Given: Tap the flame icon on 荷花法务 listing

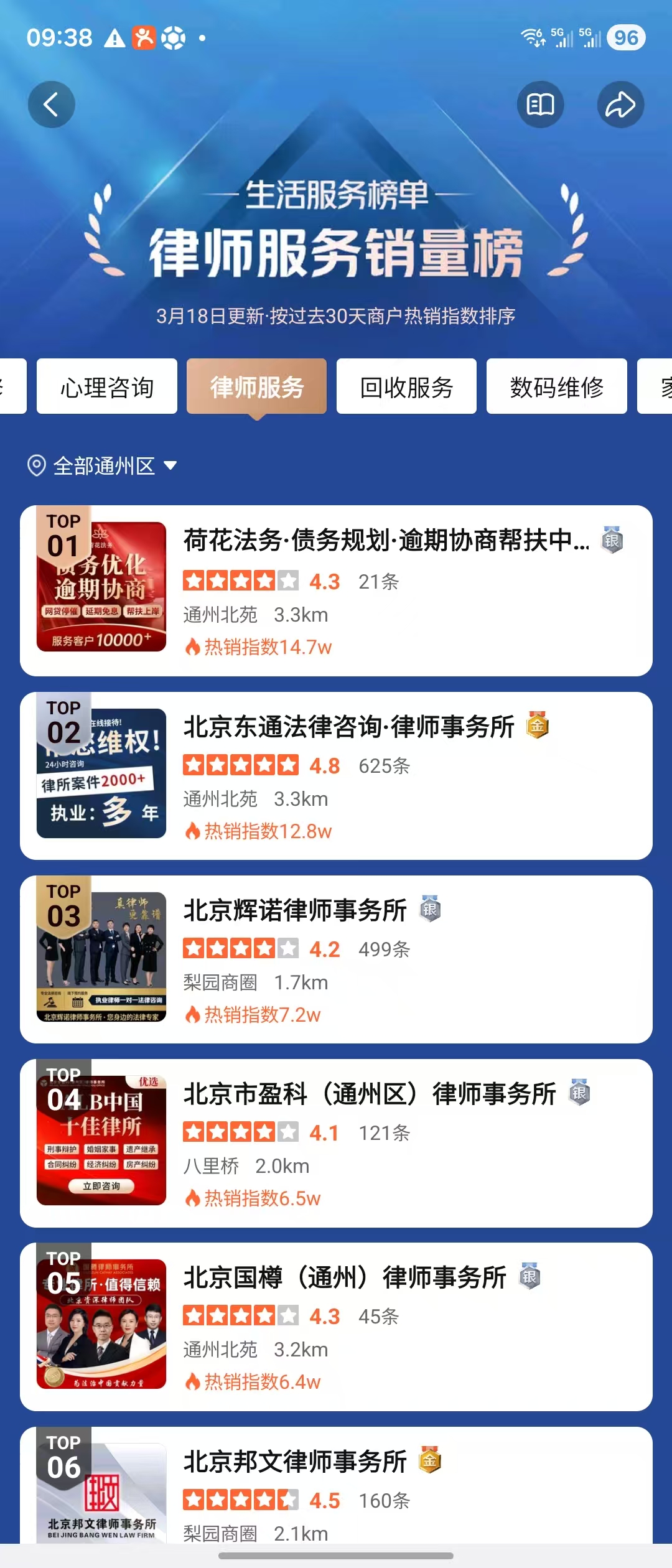Looking at the screenshot, I should [x=194, y=647].
